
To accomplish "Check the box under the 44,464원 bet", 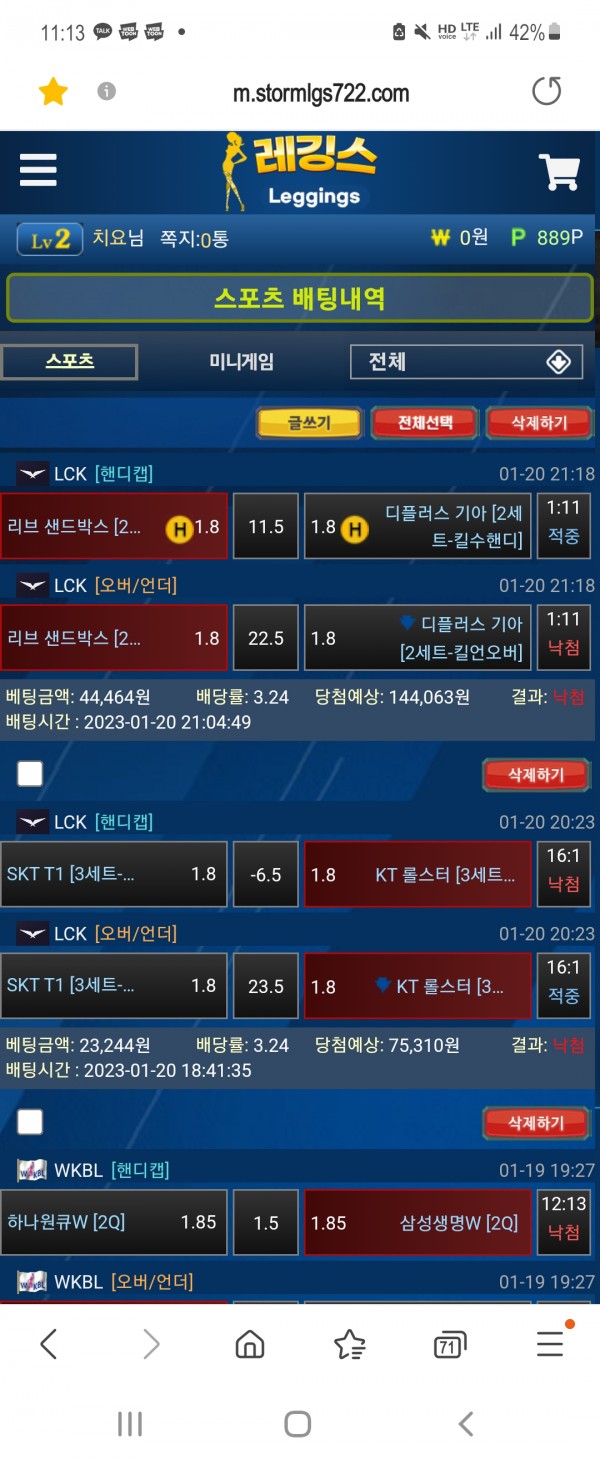I will pyautogui.click(x=30, y=773).
